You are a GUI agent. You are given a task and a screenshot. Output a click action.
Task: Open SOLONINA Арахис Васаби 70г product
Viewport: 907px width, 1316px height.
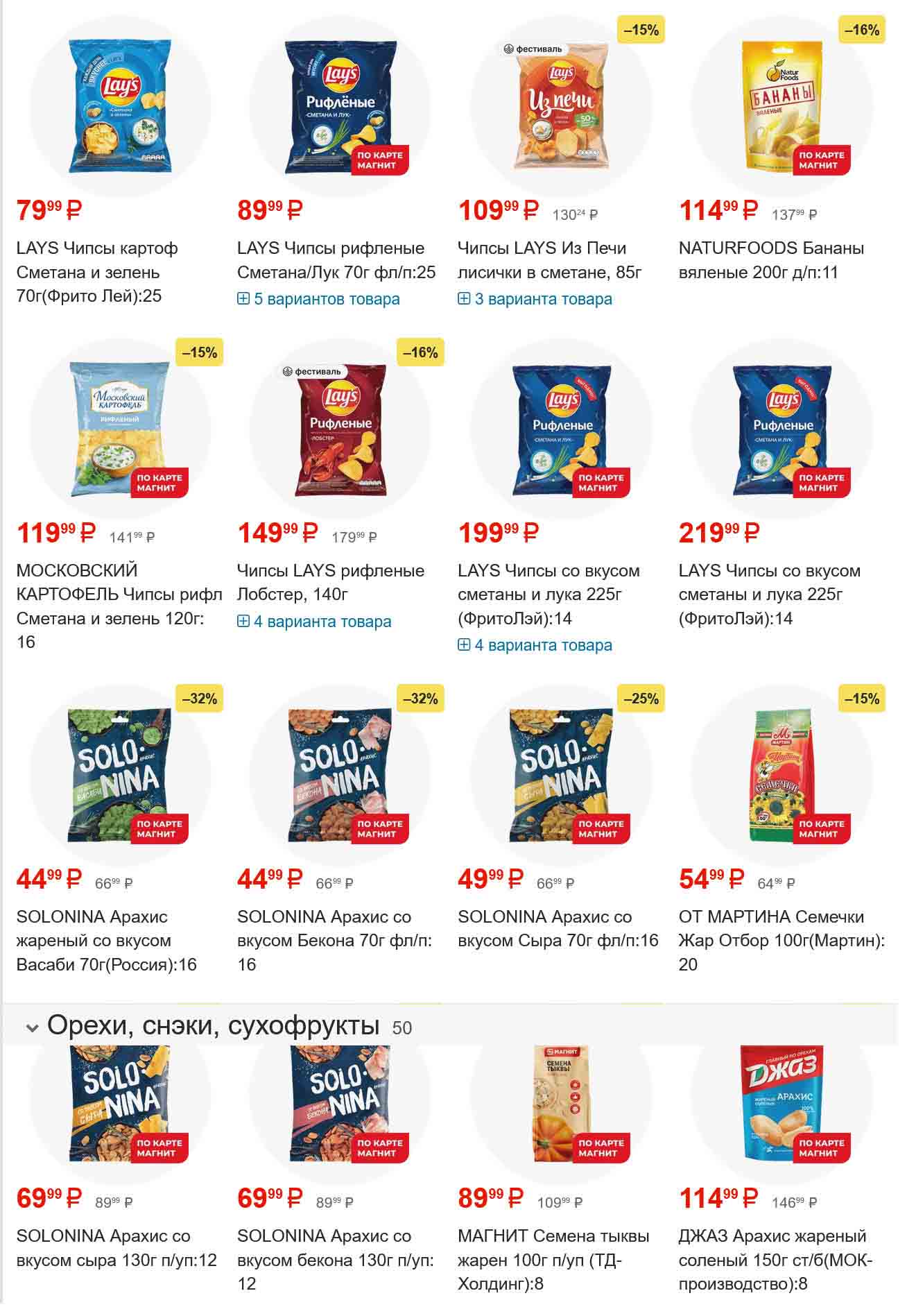pos(106,940)
